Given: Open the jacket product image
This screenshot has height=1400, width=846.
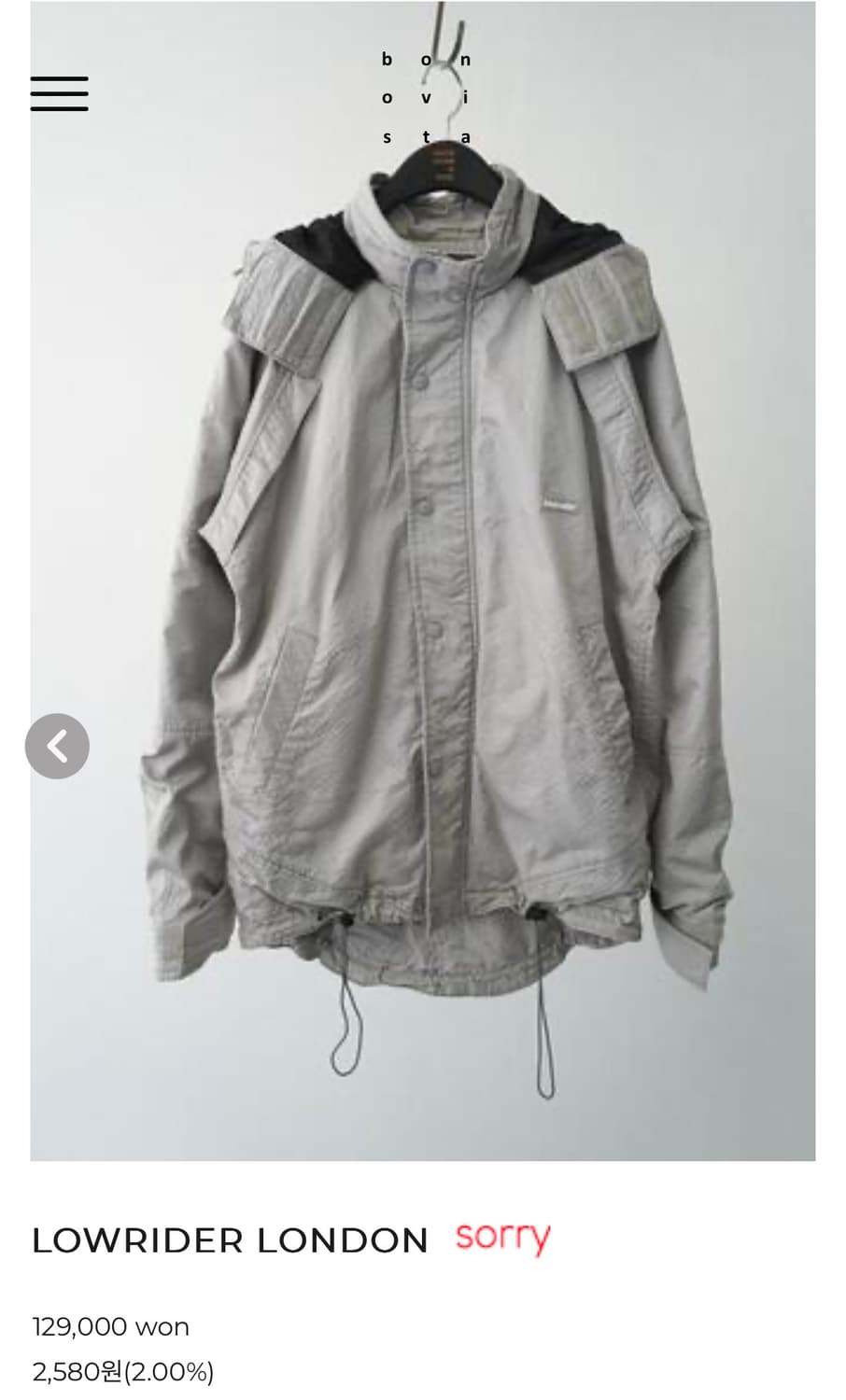Looking at the screenshot, I should coord(423,581).
